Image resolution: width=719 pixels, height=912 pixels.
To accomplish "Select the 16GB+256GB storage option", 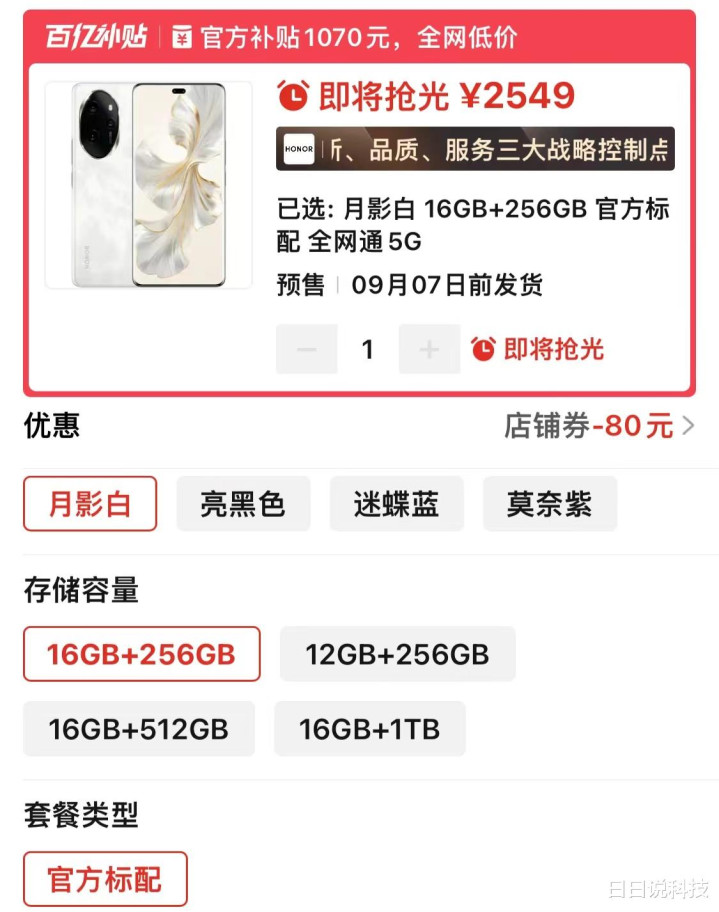I will [x=141, y=654].
